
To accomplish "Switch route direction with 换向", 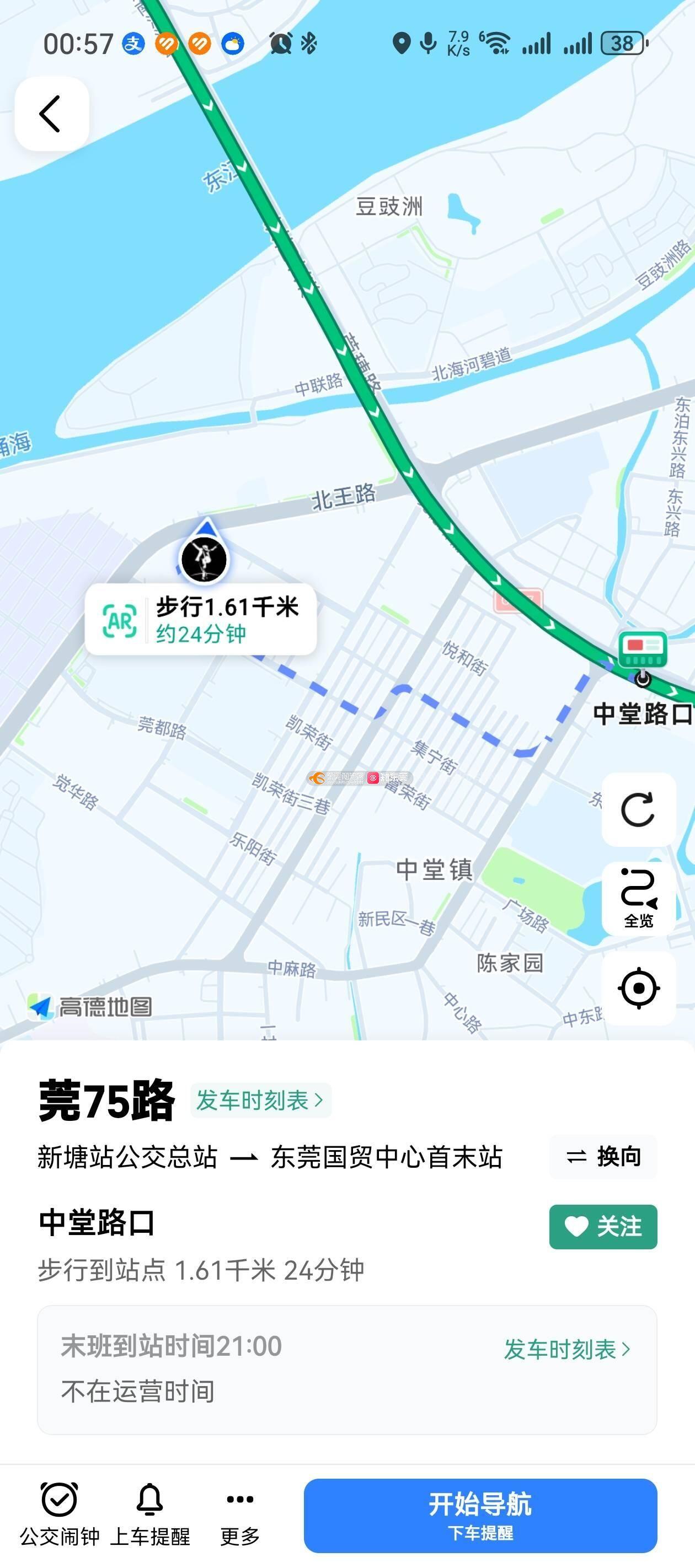I will [x=603, y=1157].
